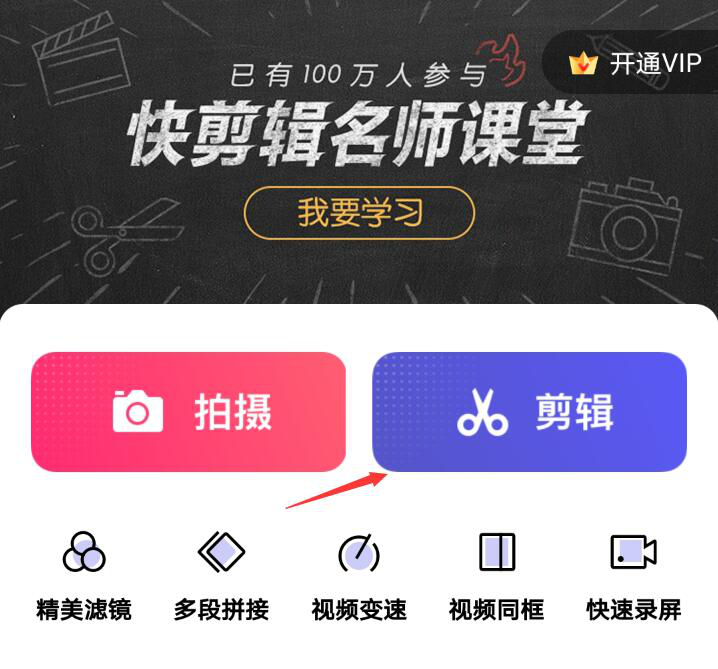Open the 剪辑 editing button

point(529,412)
